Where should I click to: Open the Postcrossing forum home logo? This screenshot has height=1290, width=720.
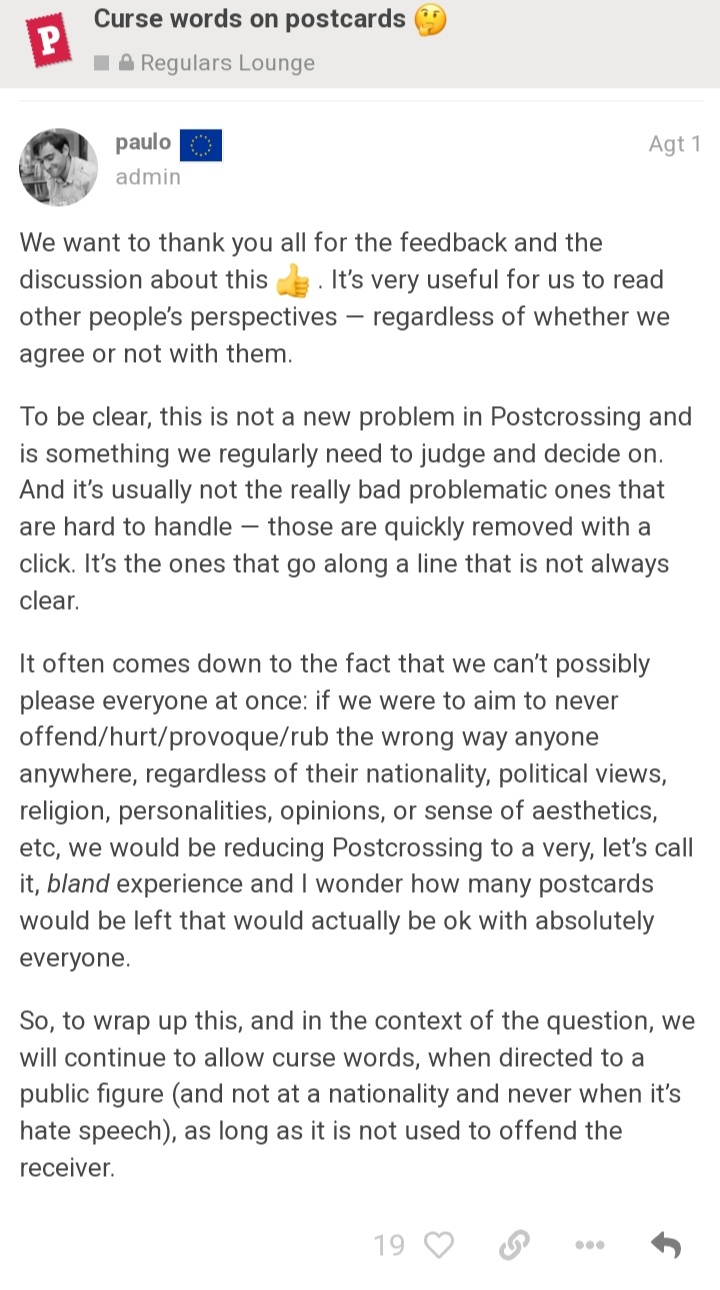pyautogui.click(x=48, y=39)
